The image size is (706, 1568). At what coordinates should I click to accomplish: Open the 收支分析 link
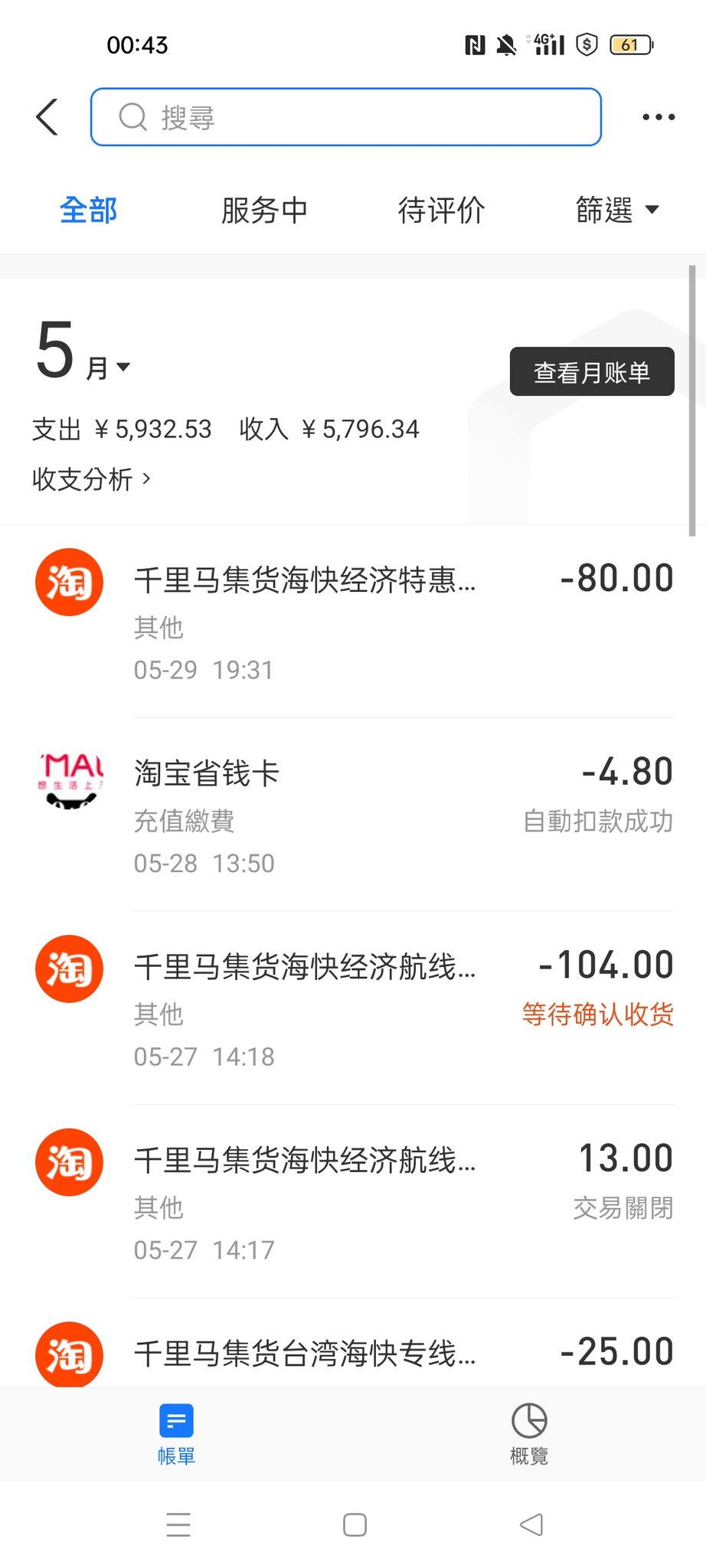pyautogui.click(x=91, y=479)
